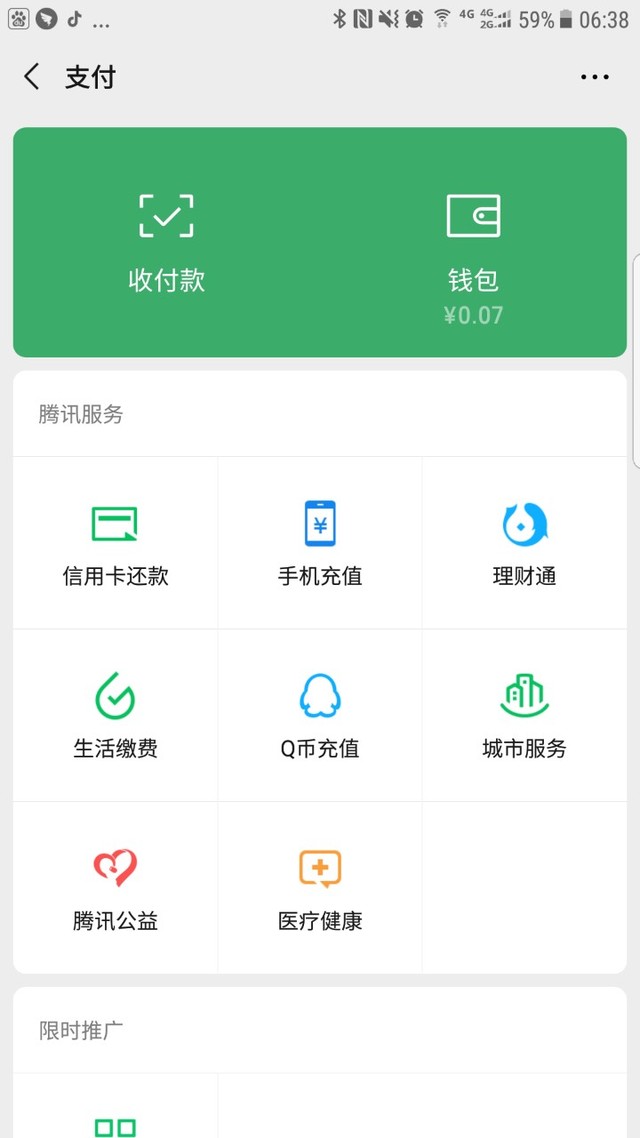Go back from the 支付 page
Image resolution: width=640 pixels, height=1138 pixels.
tap(31, 77)
